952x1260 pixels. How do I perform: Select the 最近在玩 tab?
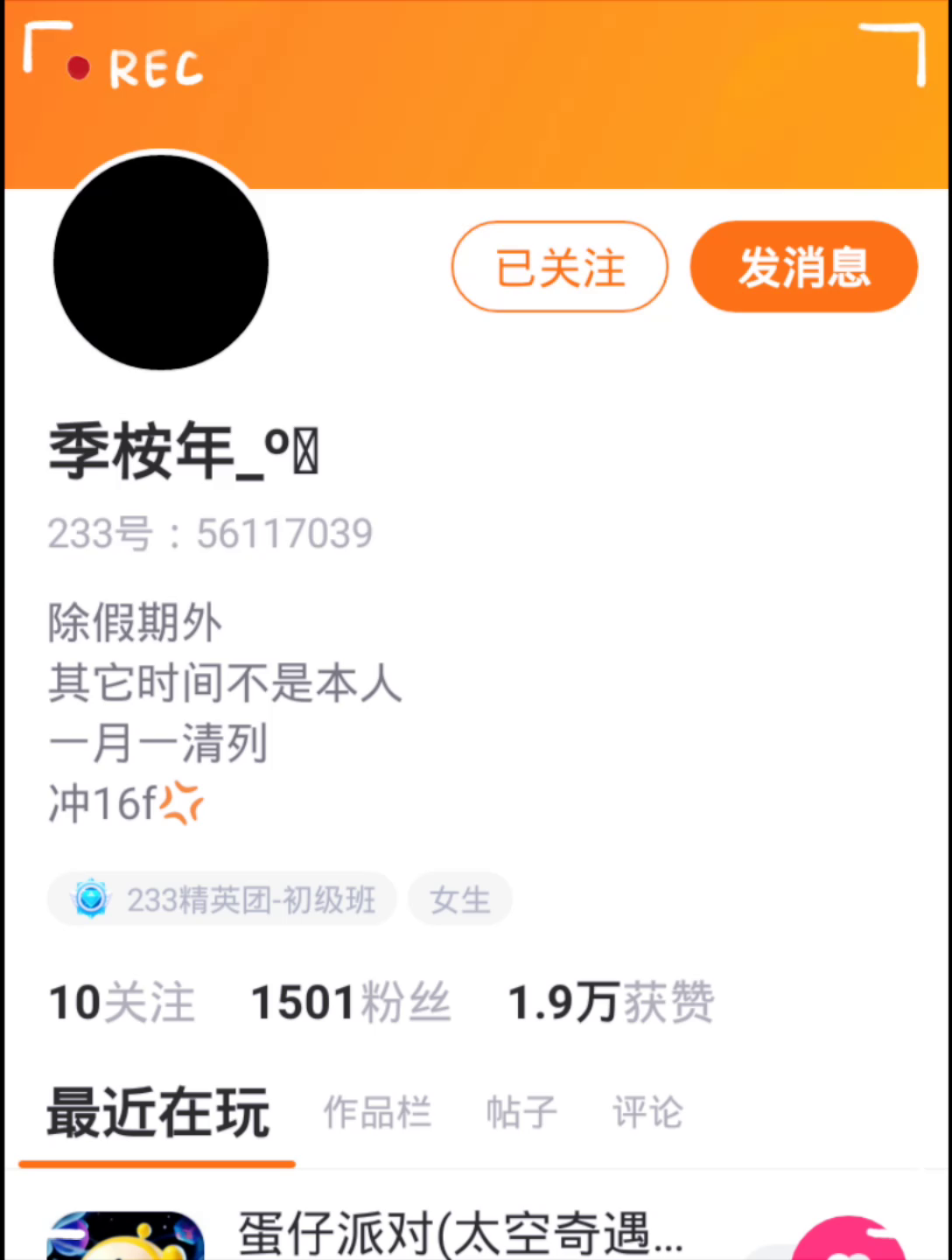pyautogui.click(x=158, y=1112)
